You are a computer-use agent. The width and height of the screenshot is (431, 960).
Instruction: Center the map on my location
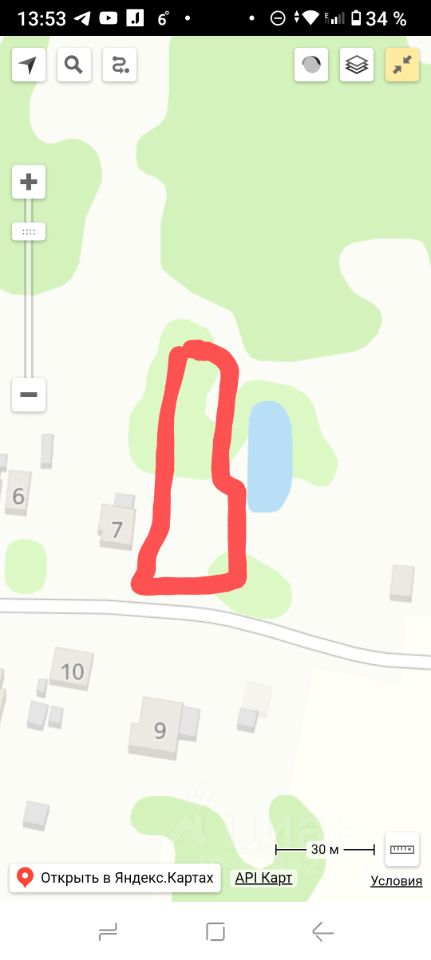coord(29,65)
